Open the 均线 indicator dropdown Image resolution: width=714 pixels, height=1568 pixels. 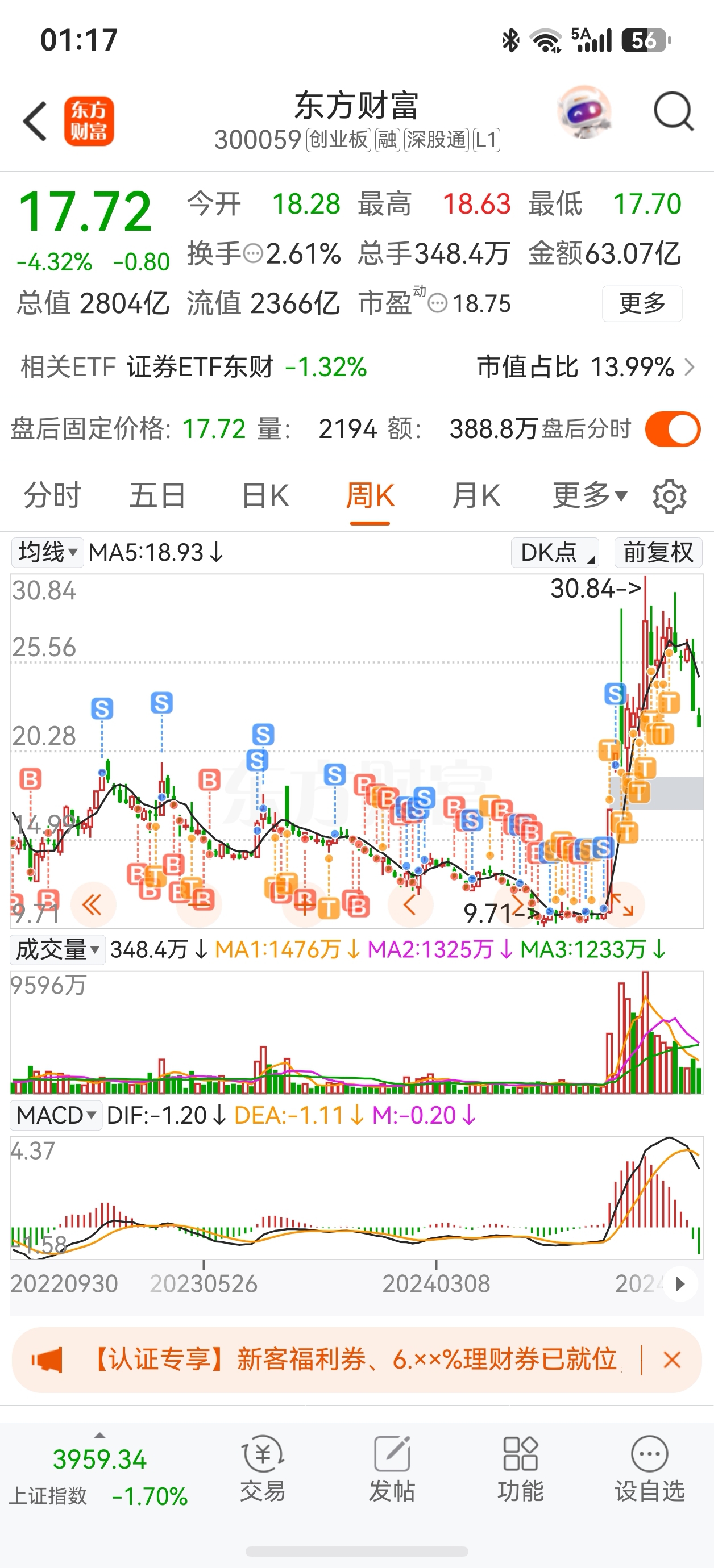(48, 553)
